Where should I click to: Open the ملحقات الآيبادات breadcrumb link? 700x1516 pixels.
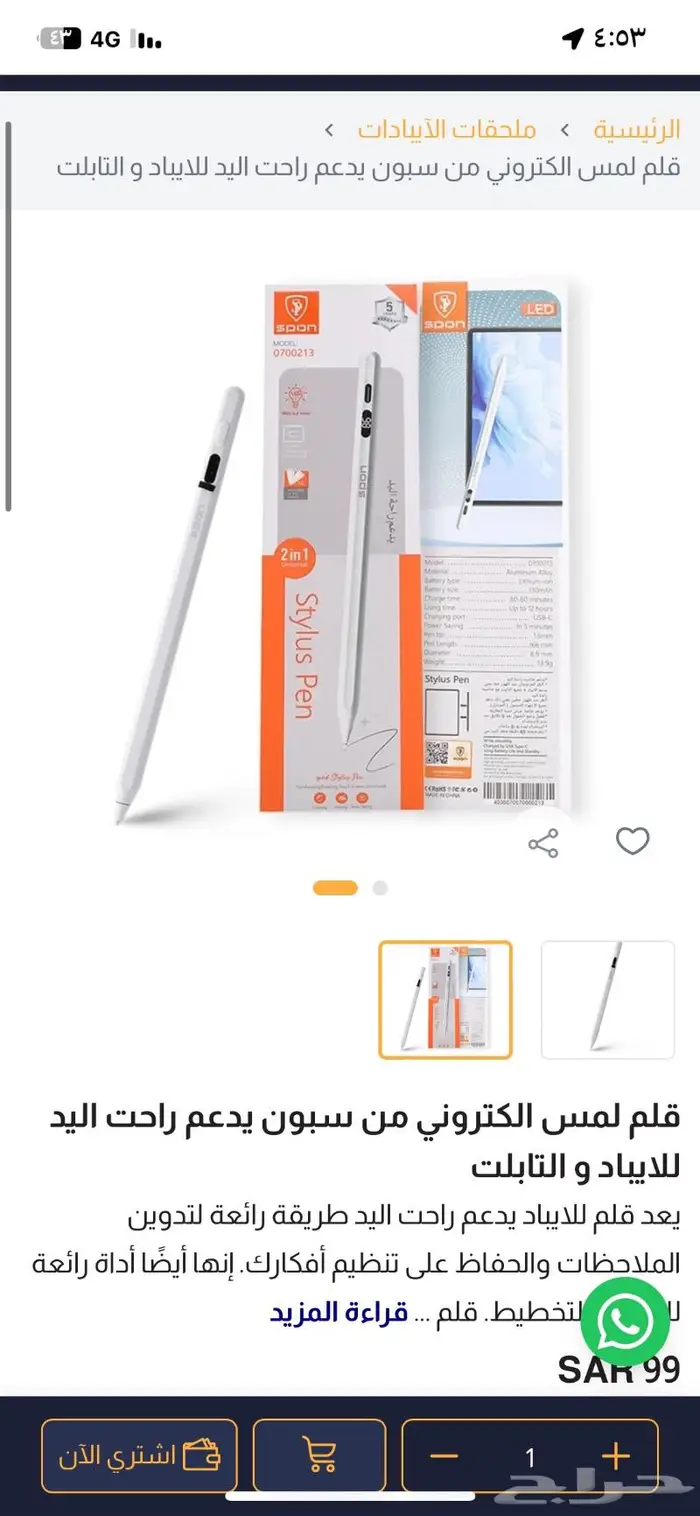coord(446,129)
